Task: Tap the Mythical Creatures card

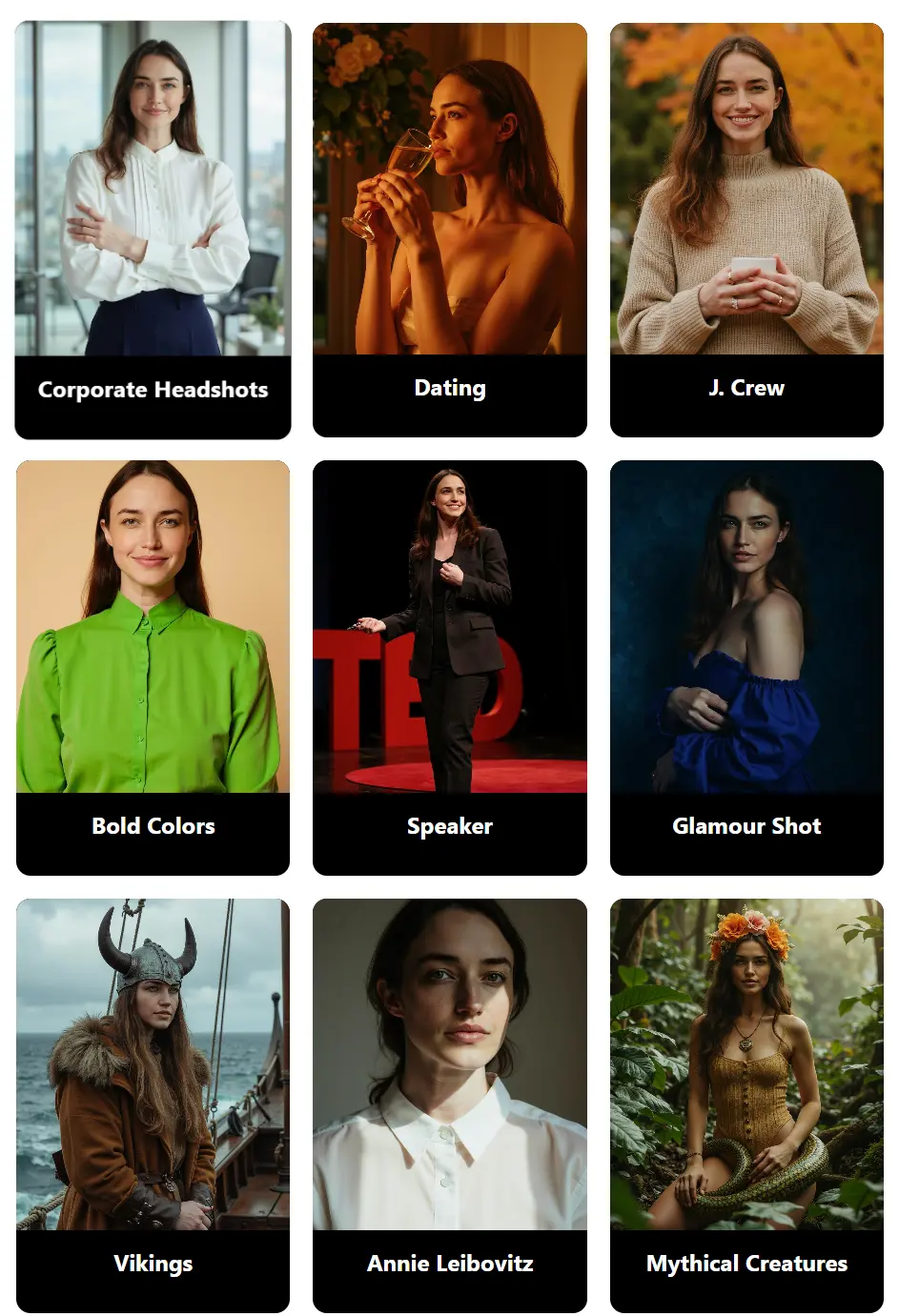Action: point(746,1105)
